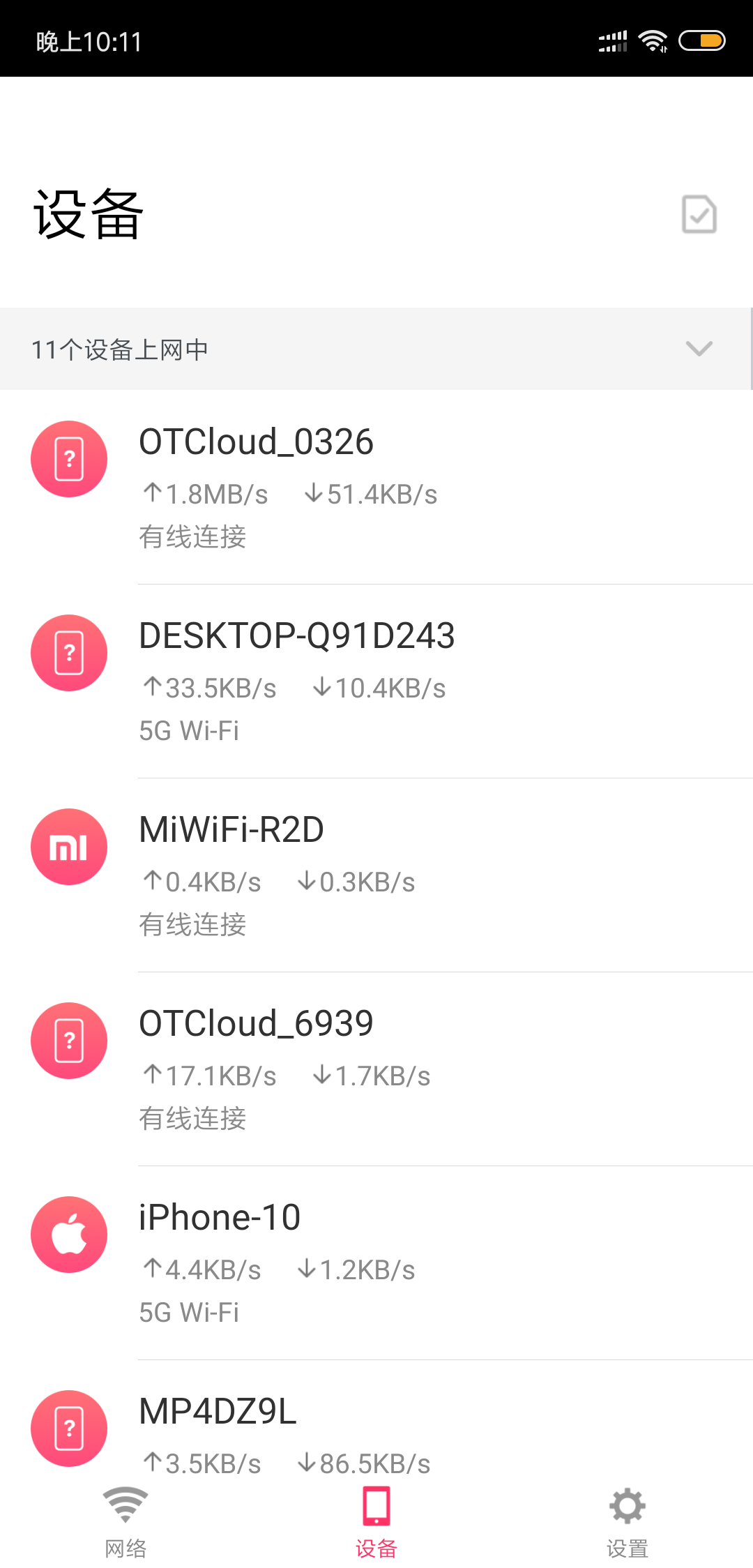Tap the MP4DZ9L device row

[x=376, y=1430]
